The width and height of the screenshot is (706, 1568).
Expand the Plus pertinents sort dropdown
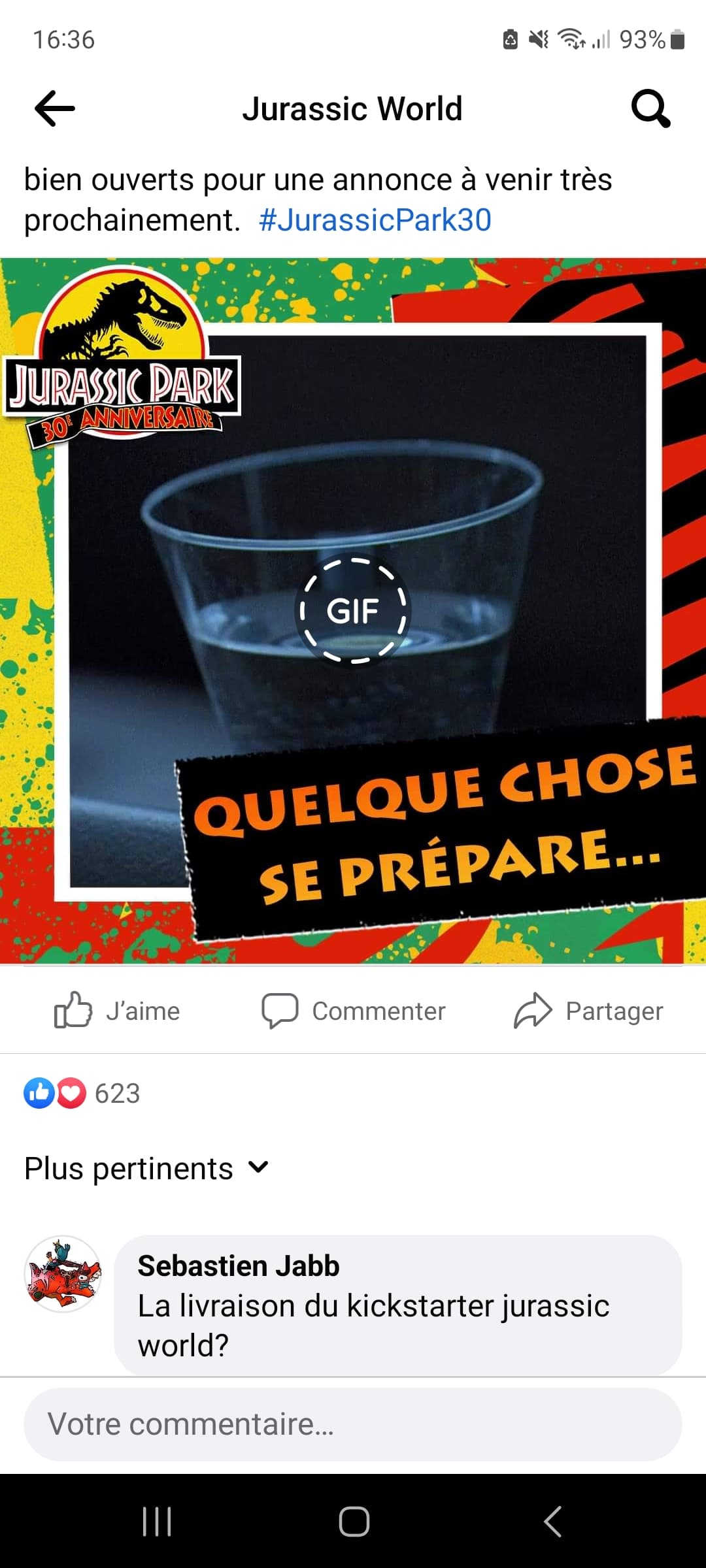(x=146, y=1168)
